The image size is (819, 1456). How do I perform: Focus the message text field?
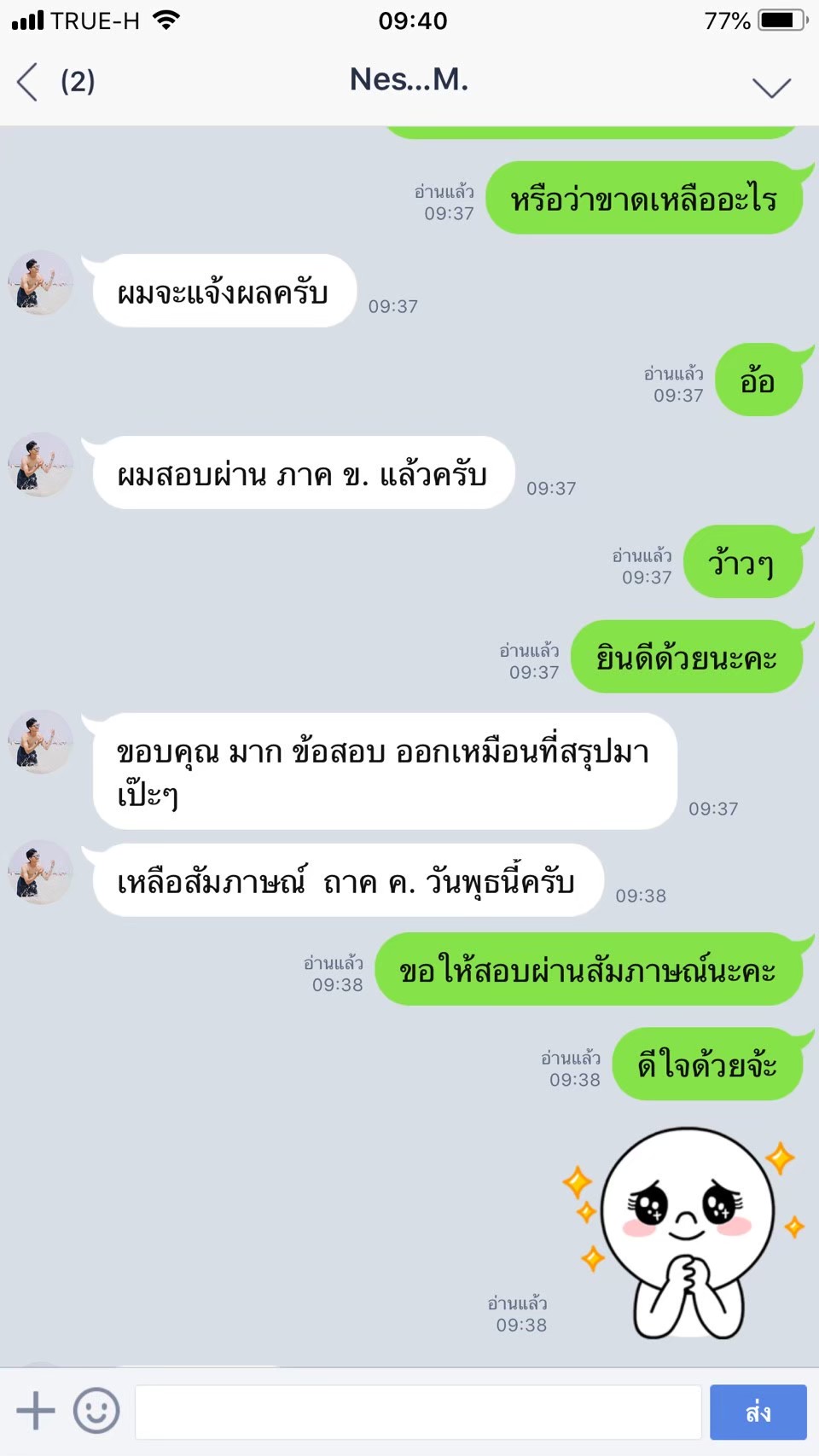coord(418,1412)
